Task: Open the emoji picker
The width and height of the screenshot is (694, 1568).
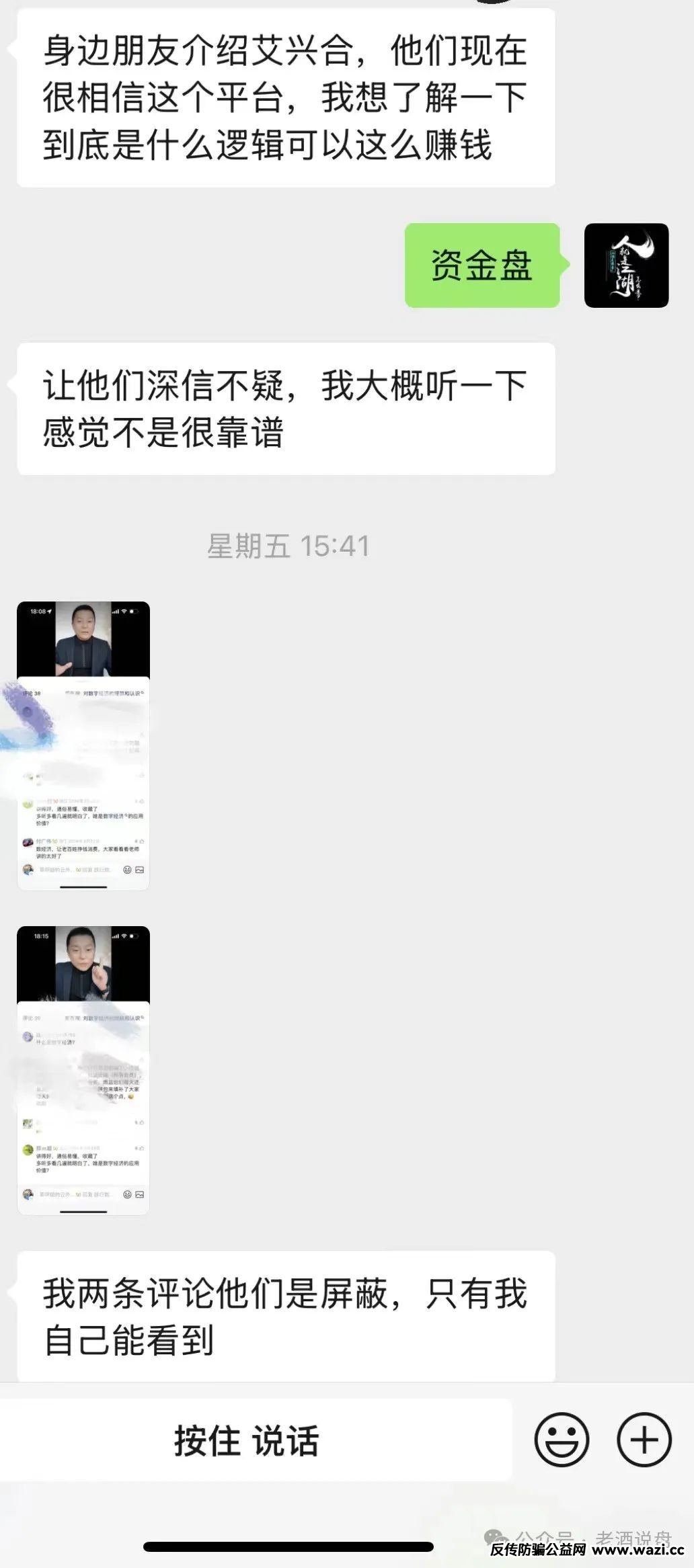Action: point(562,1440)
